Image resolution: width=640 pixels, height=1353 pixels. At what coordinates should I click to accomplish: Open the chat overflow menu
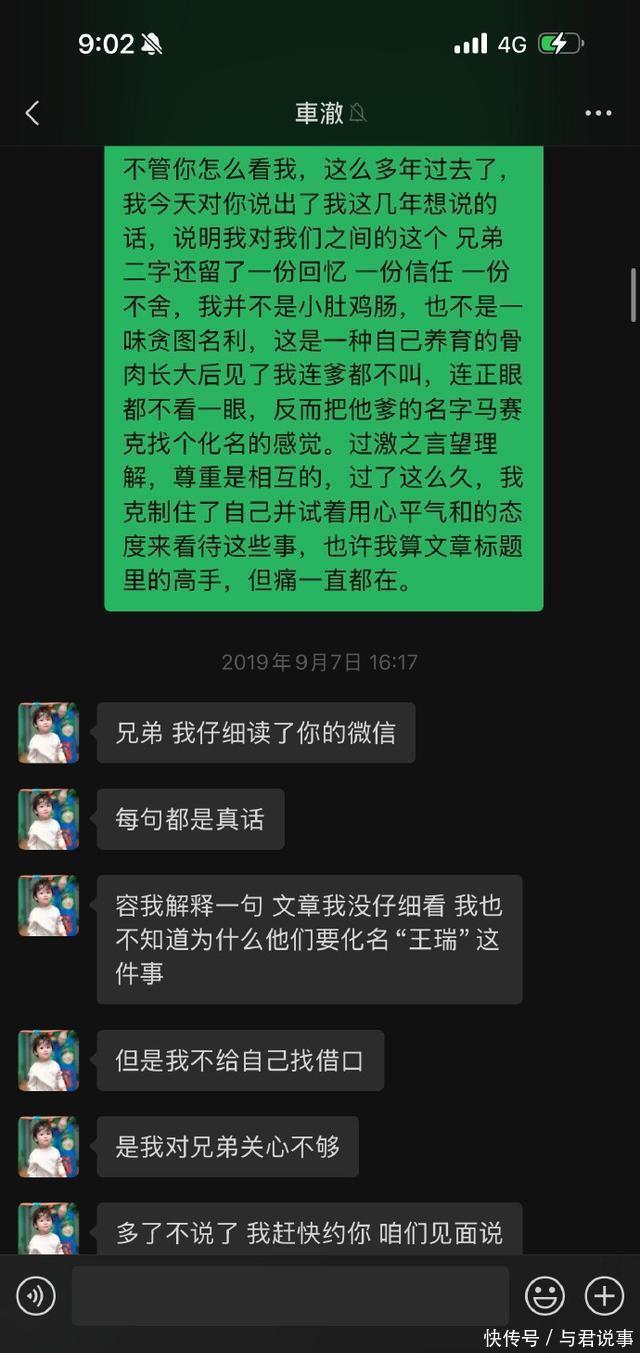pyautogui.click(x=598, y=113)
